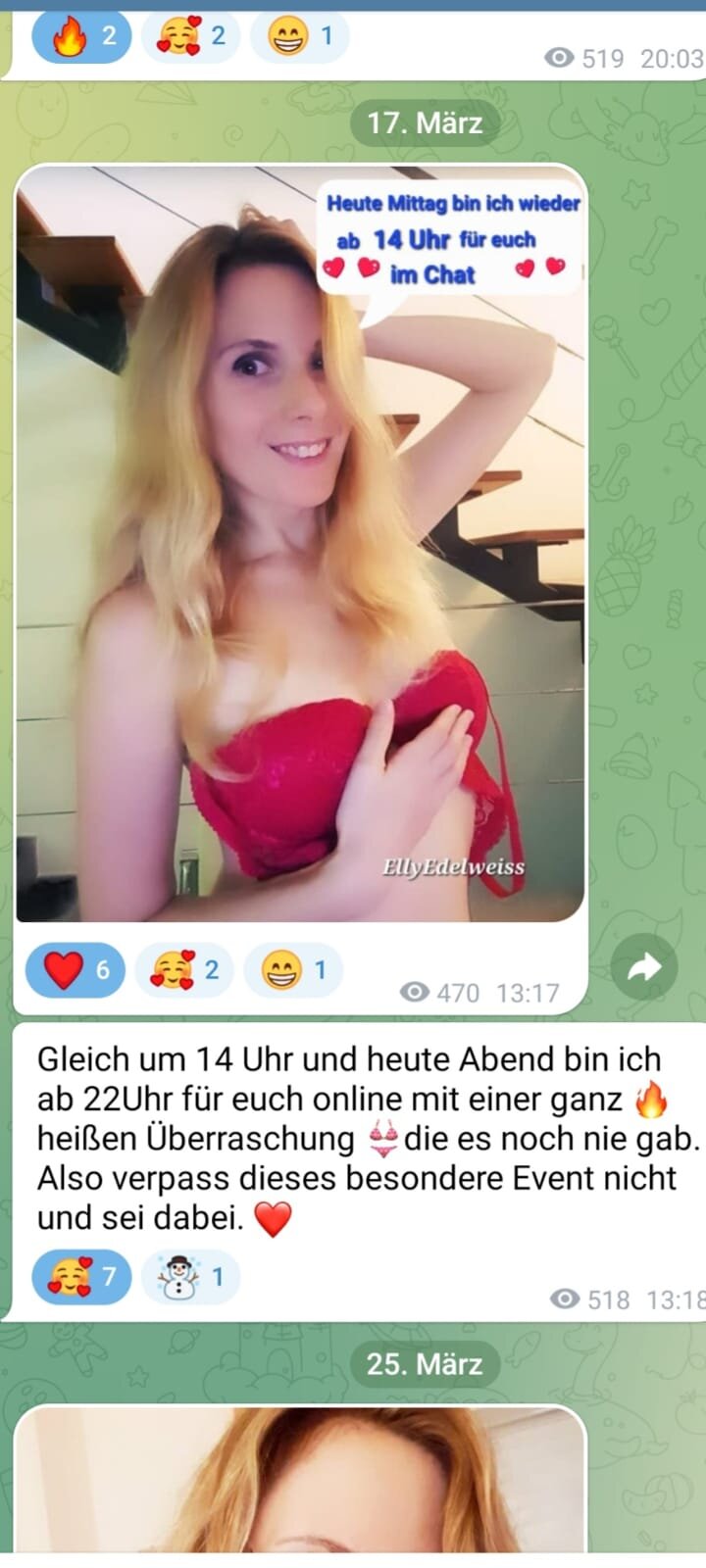Tap the snowman reaction with count 1
The width and height of the screenshot is (706, 1568).
(191, 1277)
